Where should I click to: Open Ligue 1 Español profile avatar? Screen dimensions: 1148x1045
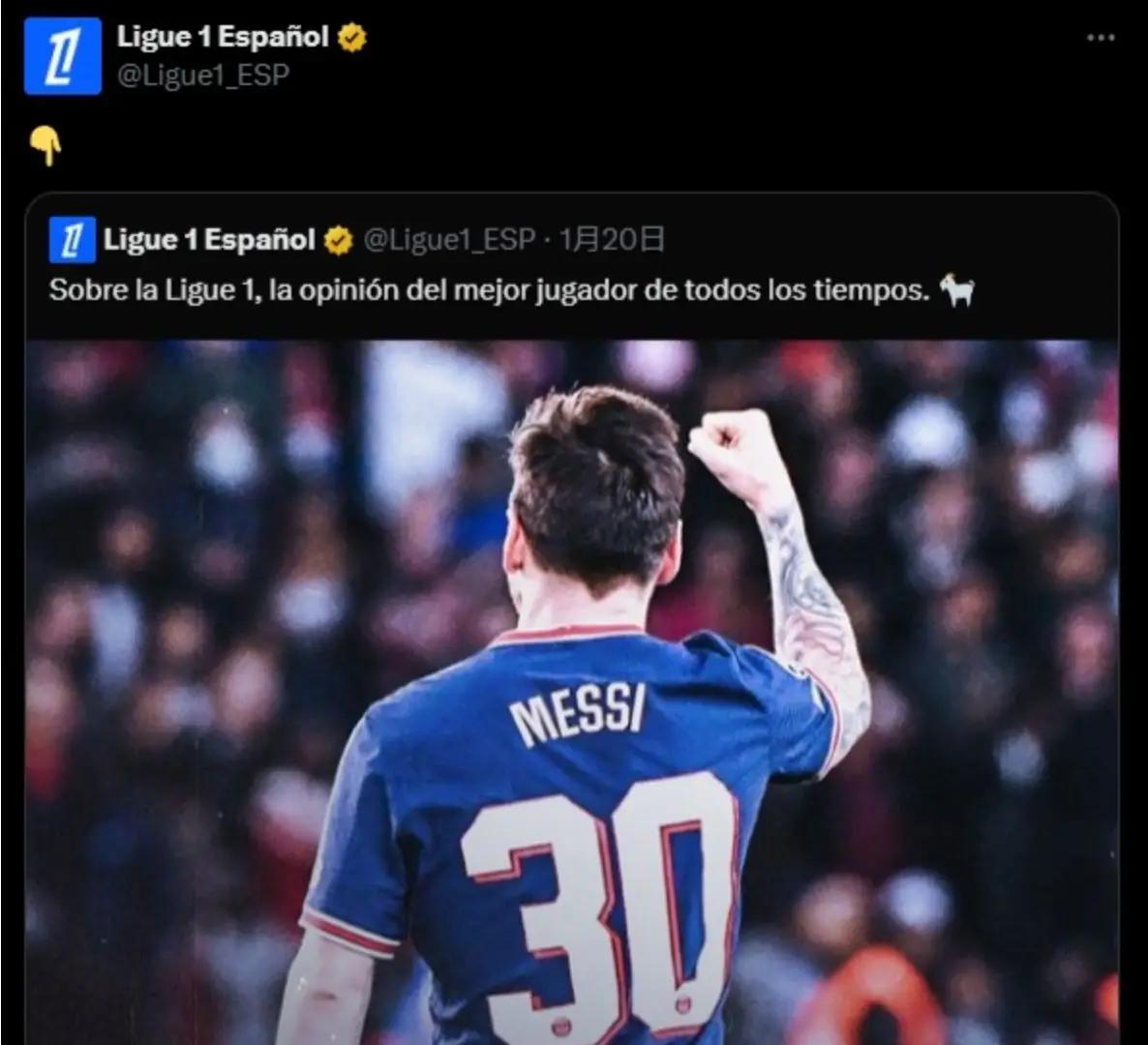tap(63, 56)
